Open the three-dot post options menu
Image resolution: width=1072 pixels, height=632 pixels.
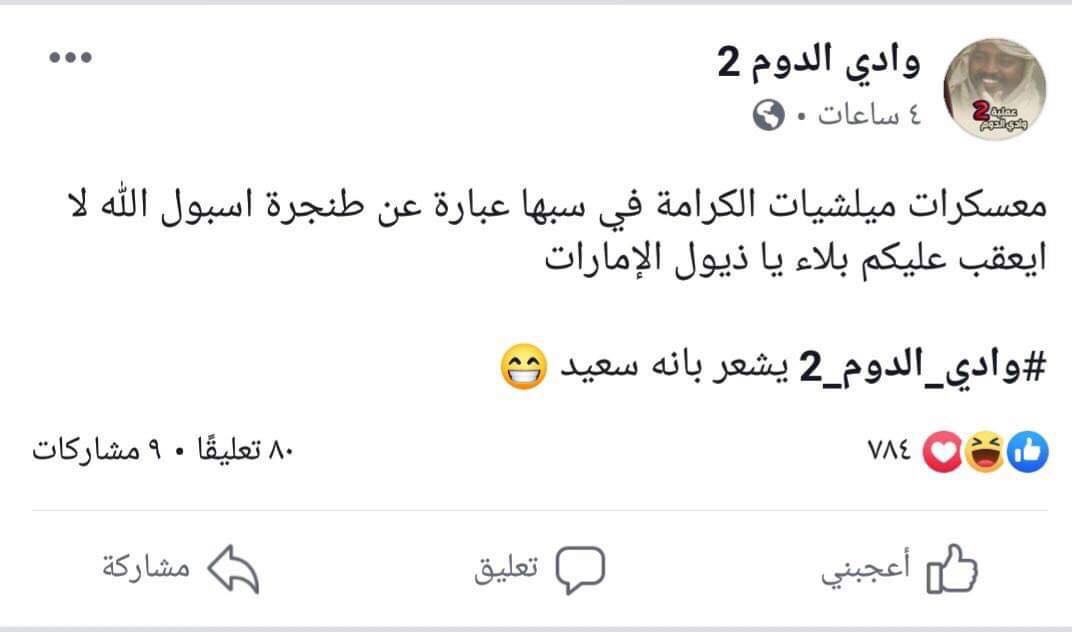click(x=70, y=57)
